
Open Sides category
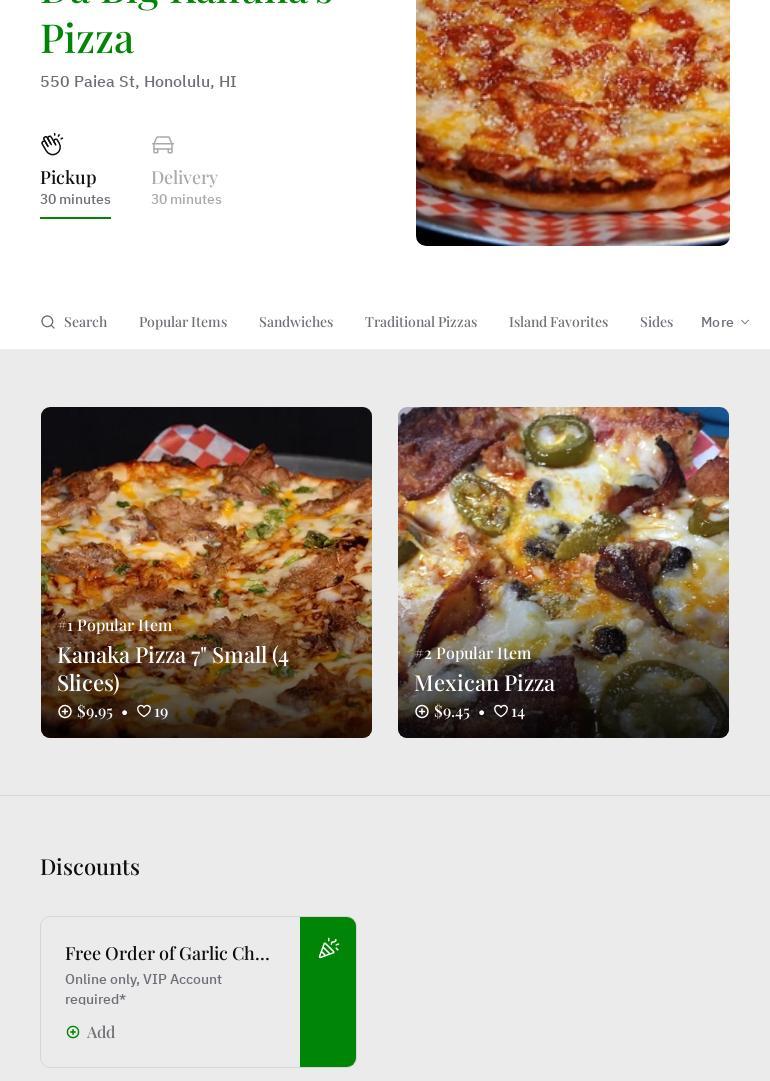click(x=656, y=322)
